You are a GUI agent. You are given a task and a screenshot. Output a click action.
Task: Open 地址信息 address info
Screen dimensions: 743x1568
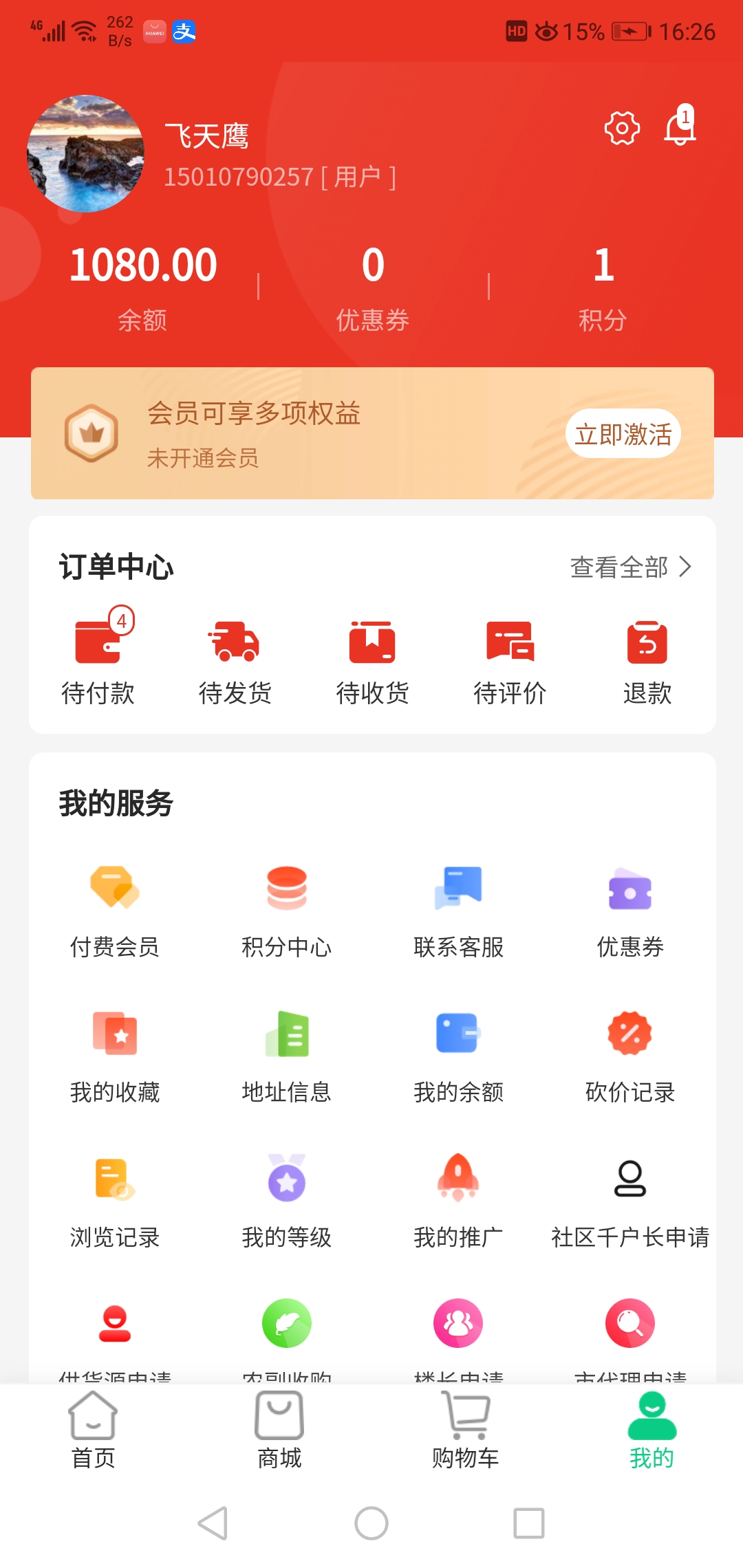[x=287, y=1056]
